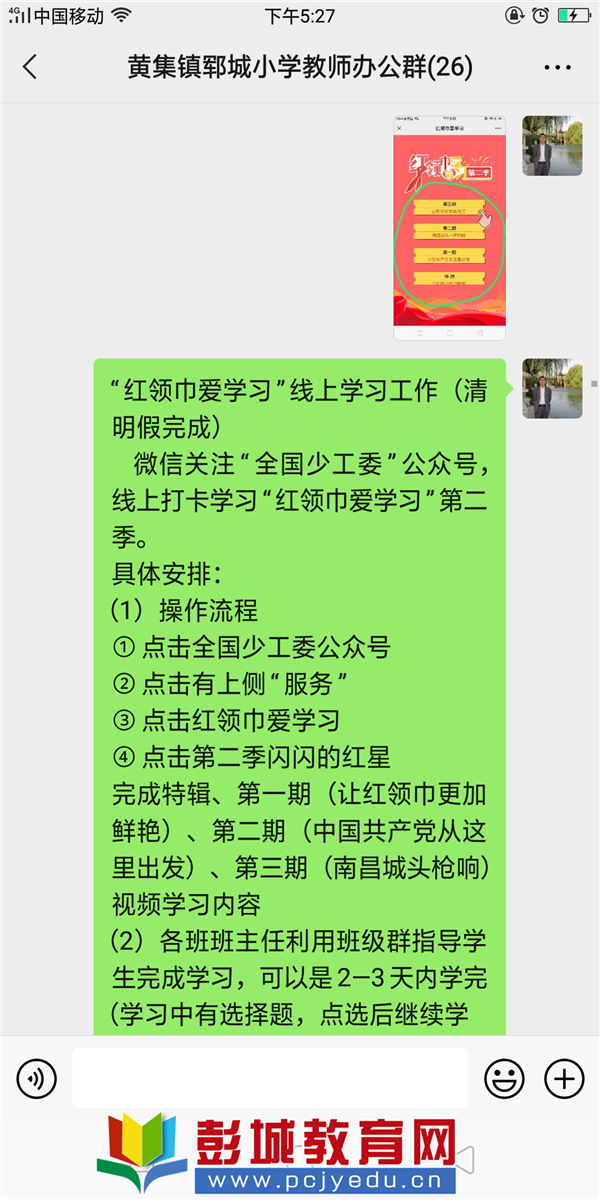
Task: Go back from the group chat
Action: pyautogui.click(x=30, y=67)
